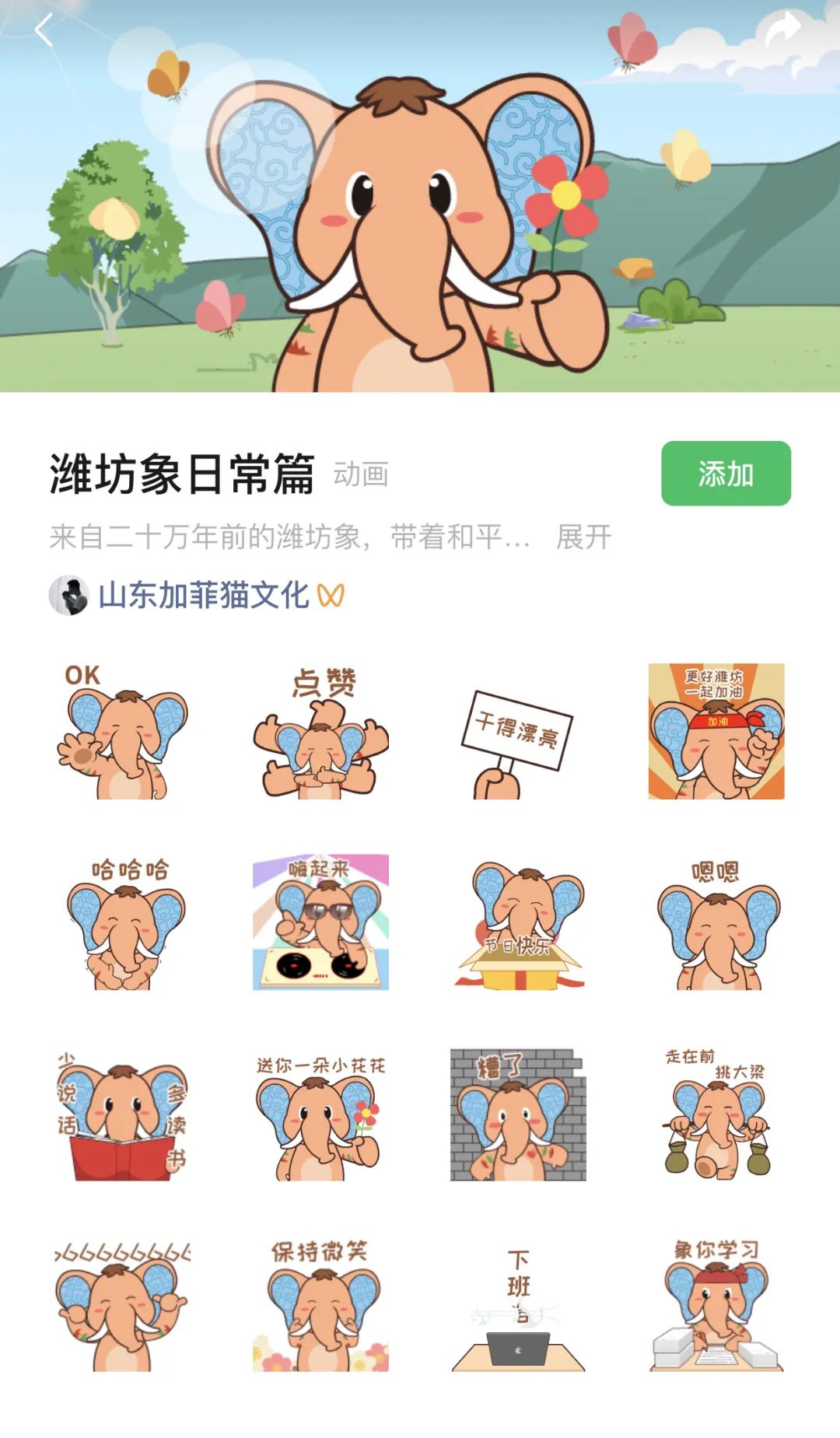Open the 走在前挑大梁 sticker
Screen dimensions: 840x1438
(x=716, y=1114)
